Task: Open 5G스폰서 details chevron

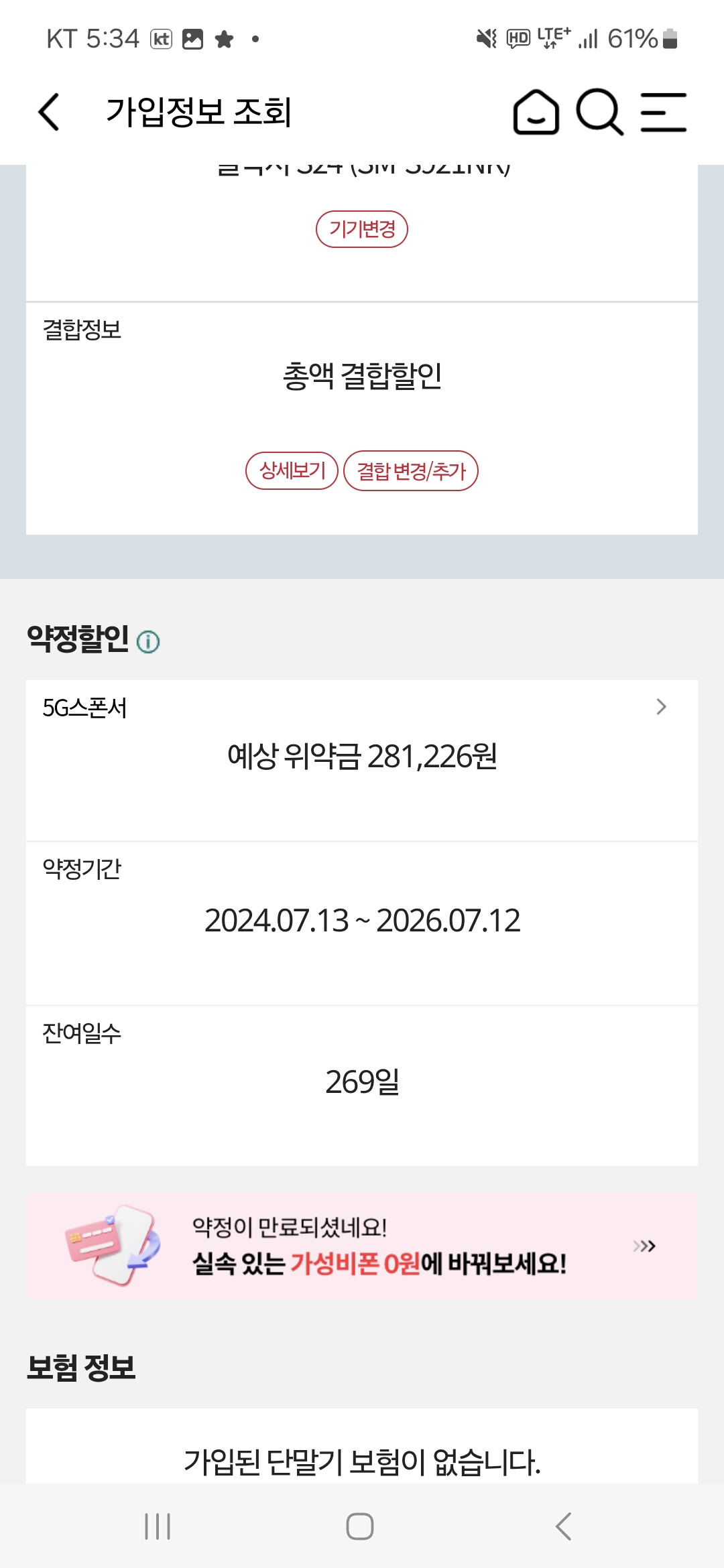Action: pos(661,707)
